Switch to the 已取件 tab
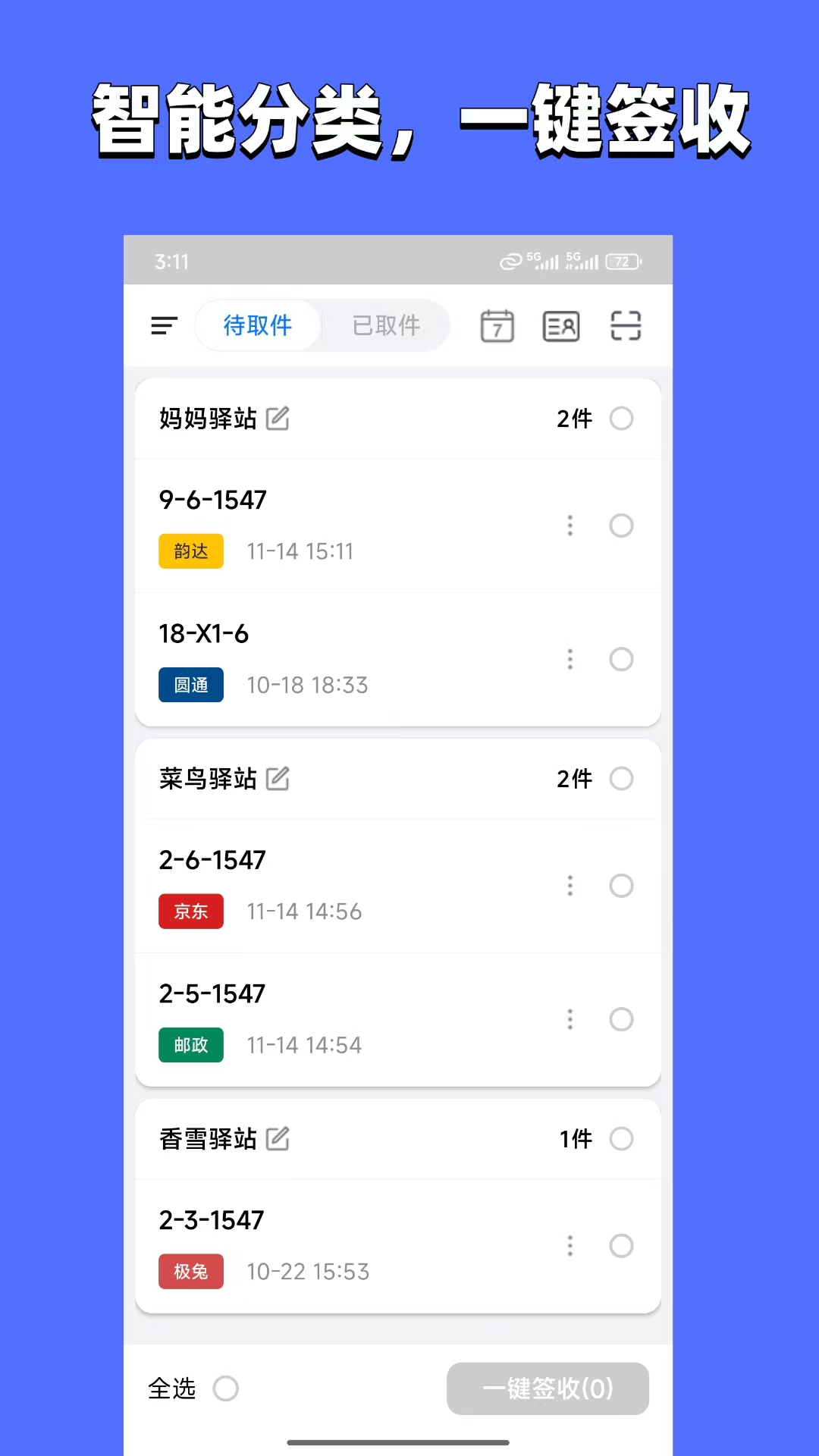This screenshot has width=819, height=1456. tap(385, 325)
